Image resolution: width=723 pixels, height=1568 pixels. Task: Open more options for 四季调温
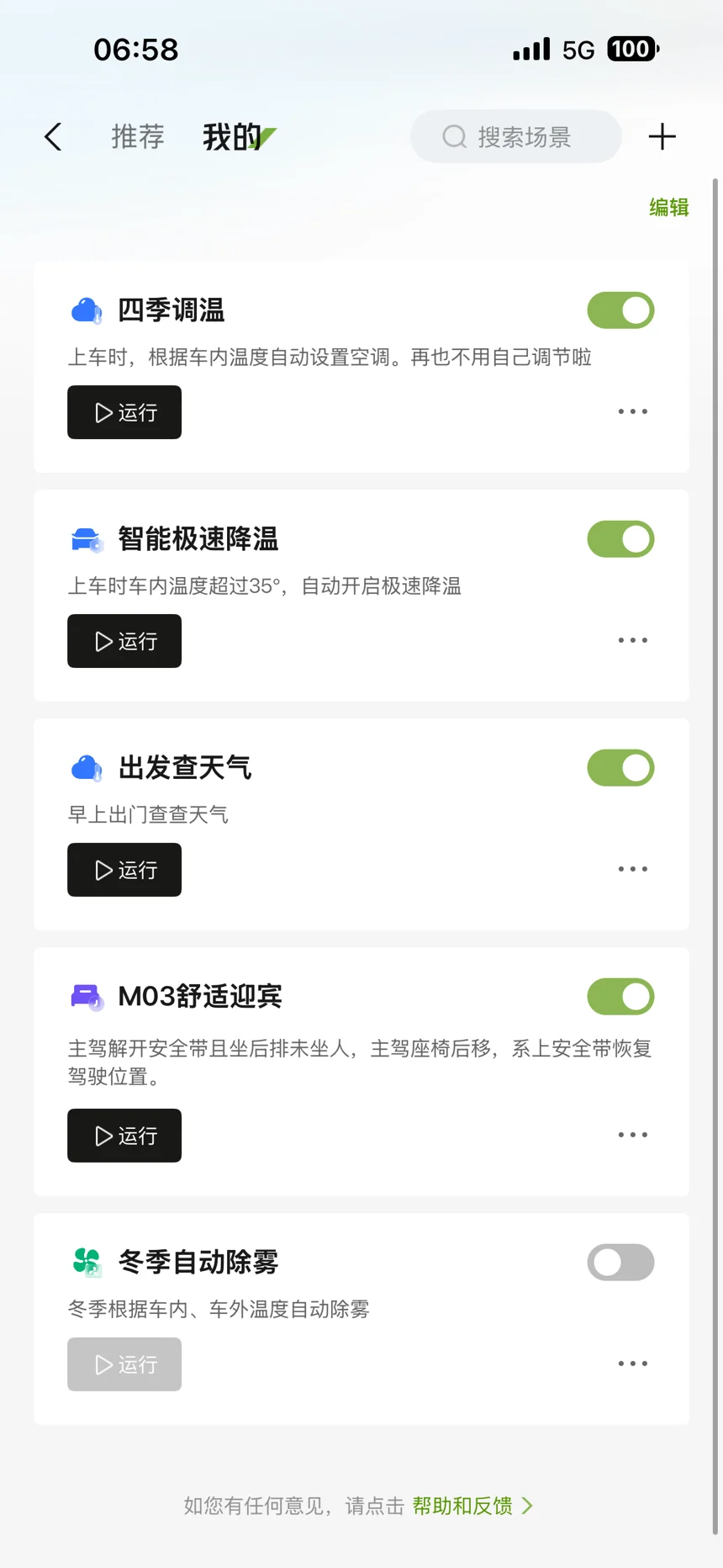coord(632,412)
